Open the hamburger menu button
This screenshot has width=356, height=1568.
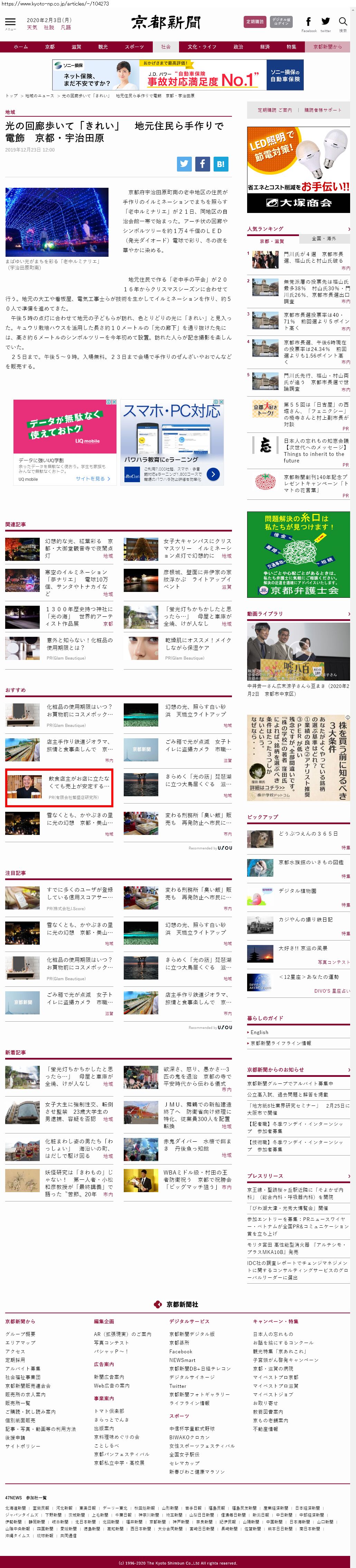(10, 23)
